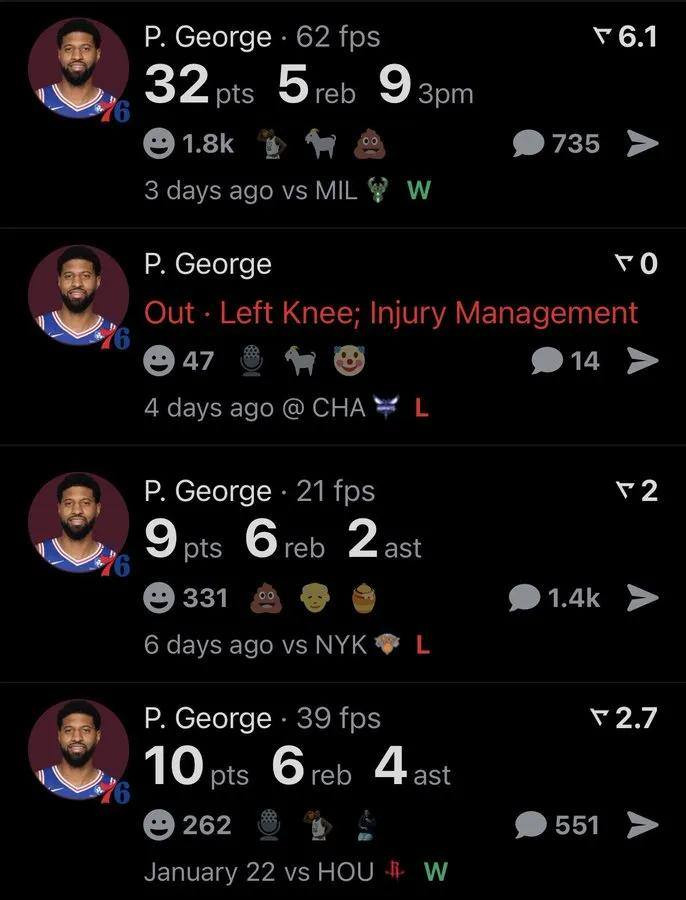The height and width of the screenshot is (900, 686).
Task: Share the January 22 HOU game card
Action: click(x=642, y=825)
